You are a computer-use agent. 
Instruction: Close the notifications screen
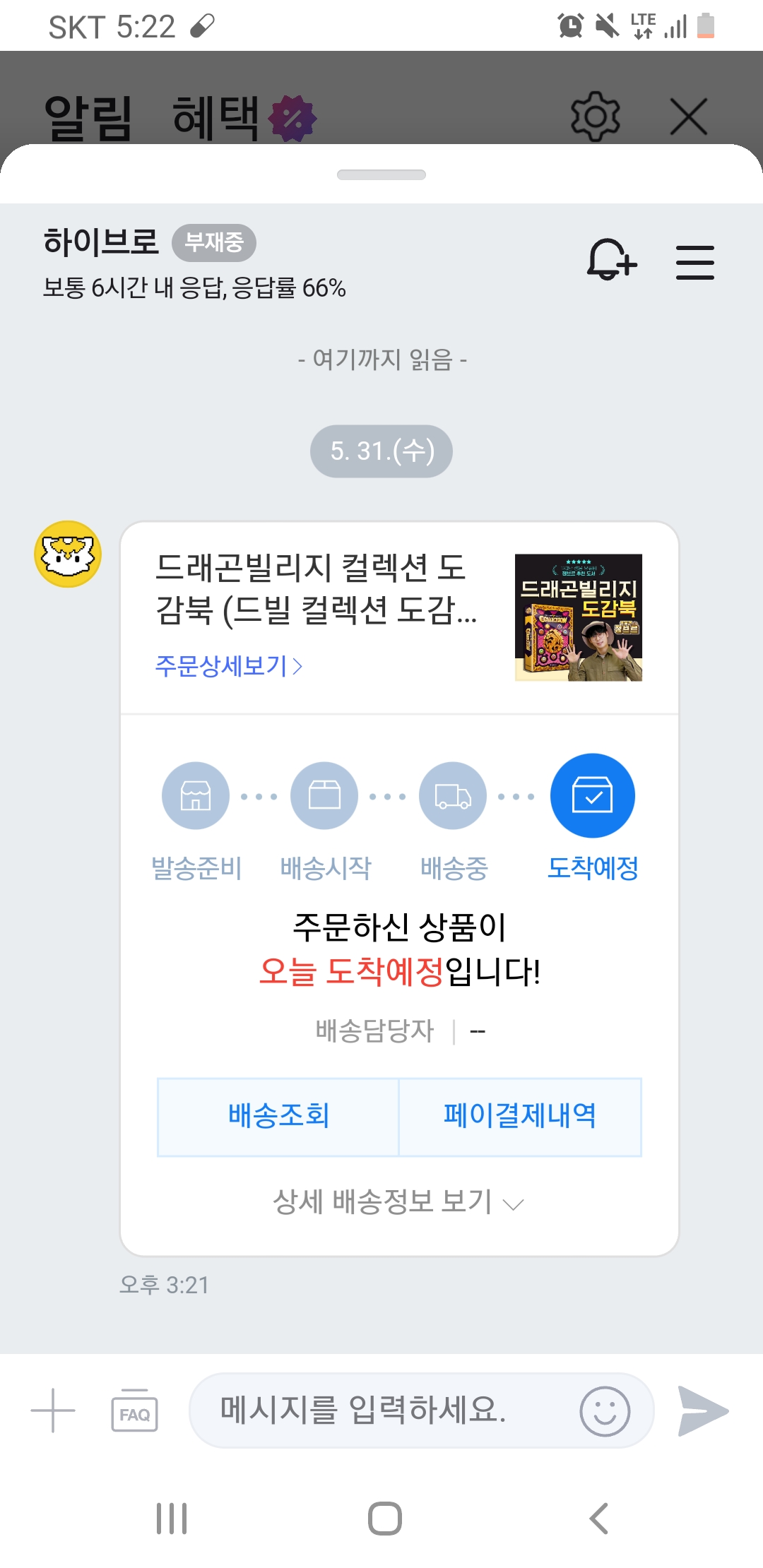tap(689, 117)
